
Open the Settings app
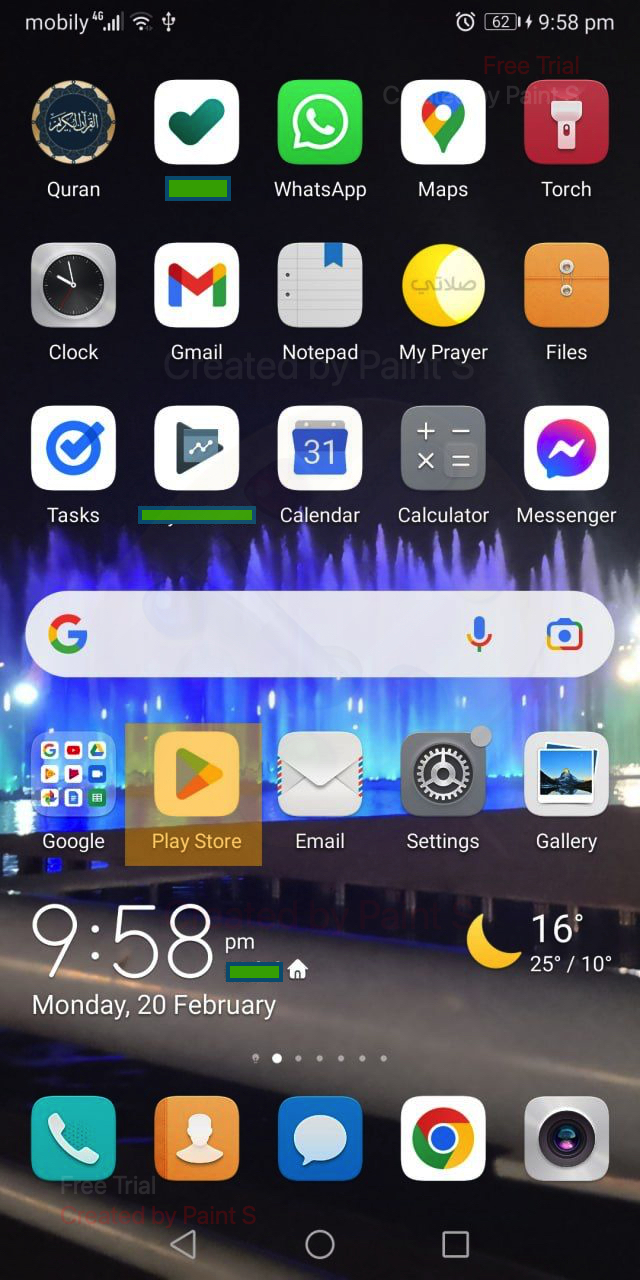443,774
